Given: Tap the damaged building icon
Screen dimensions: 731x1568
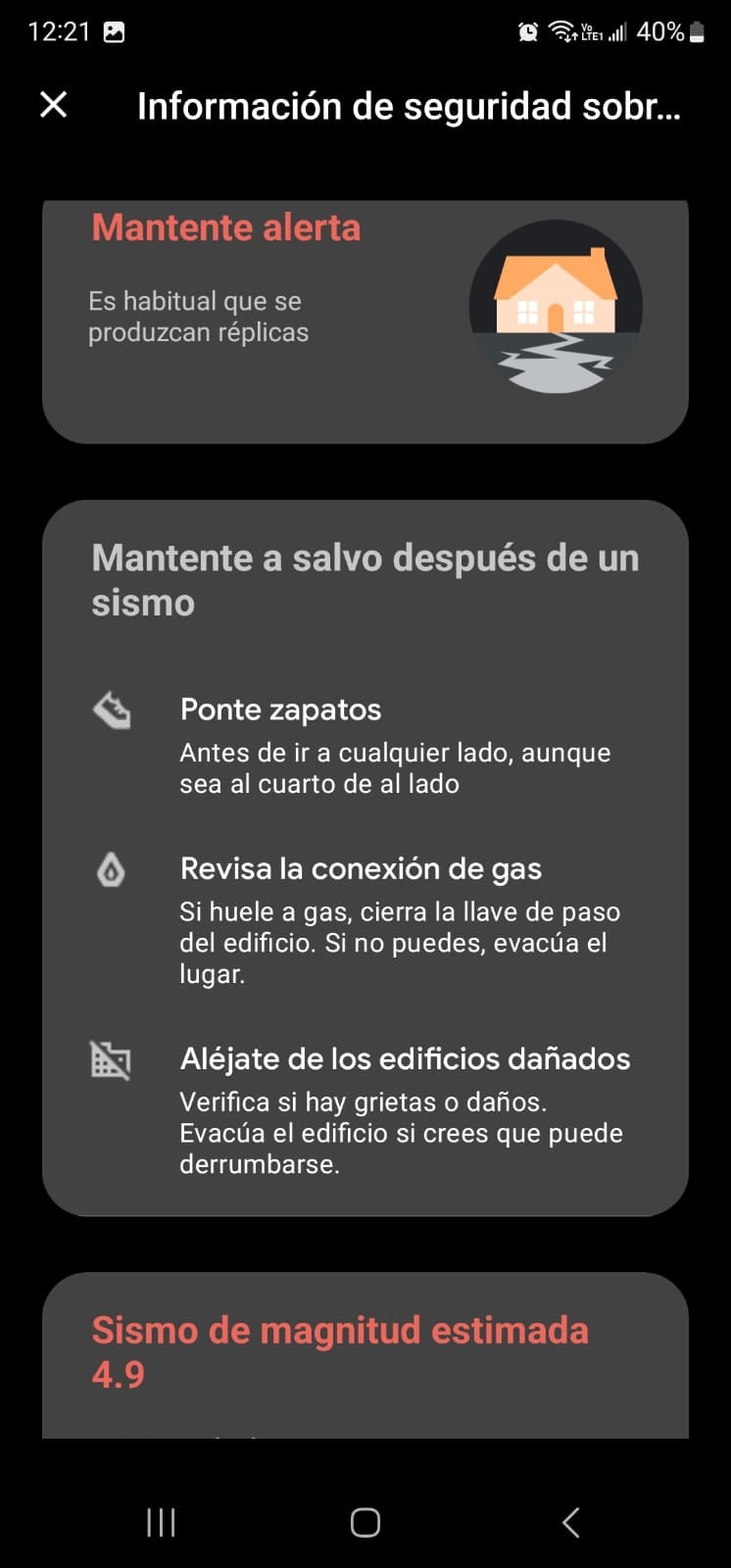Looking at the screenshot, I should pyautogui.click(x=110, y=1060).
